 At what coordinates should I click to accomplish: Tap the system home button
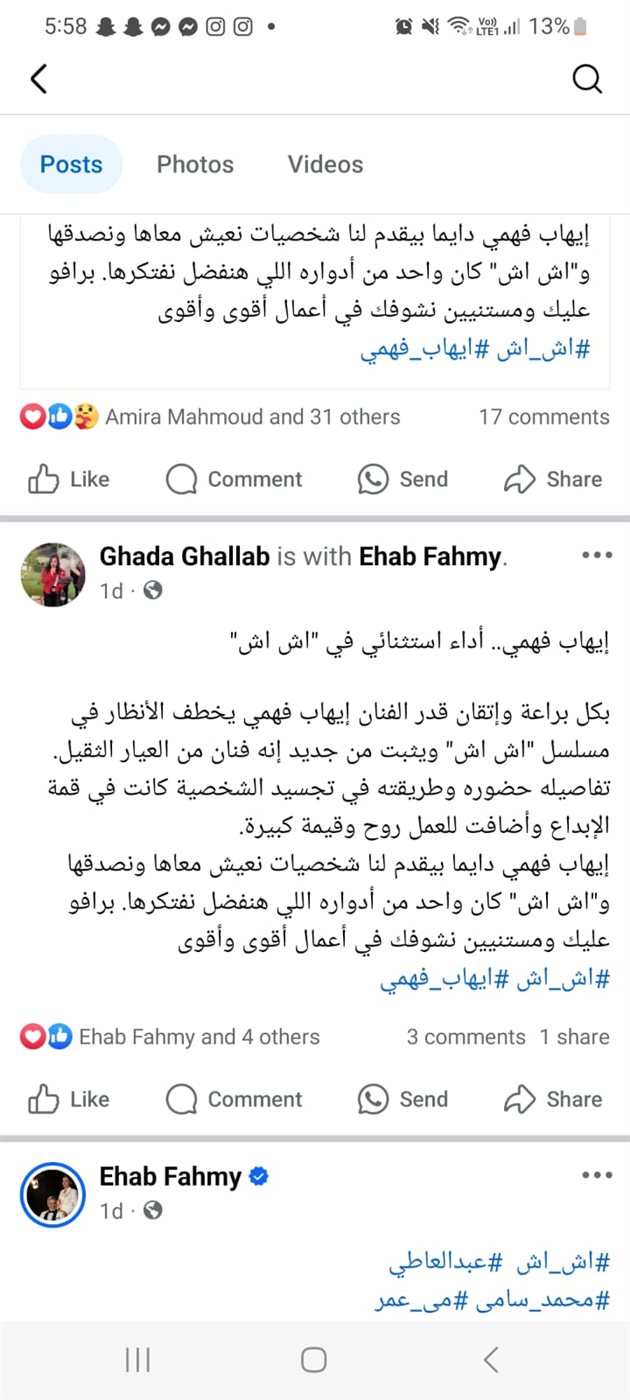(314, 1359)
